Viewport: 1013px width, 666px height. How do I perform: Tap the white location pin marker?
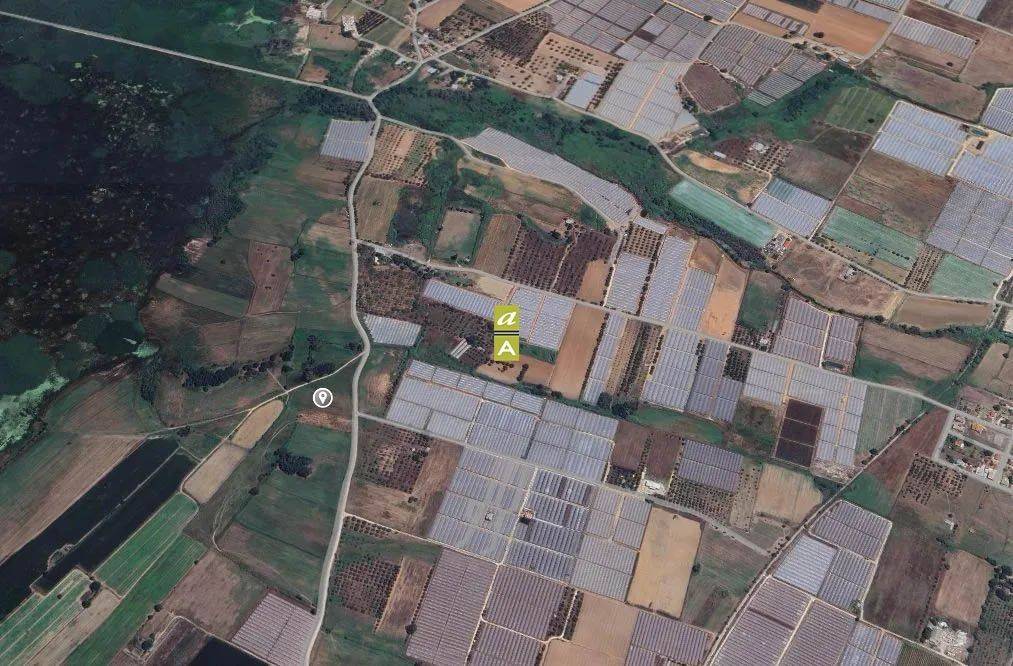click(322, 398)
